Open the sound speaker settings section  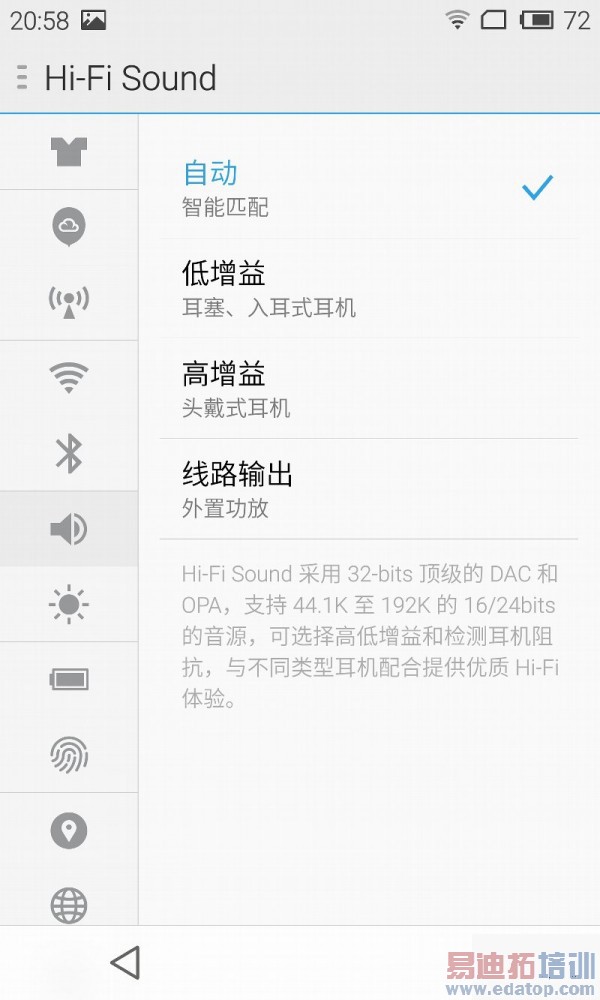[69, 529]
